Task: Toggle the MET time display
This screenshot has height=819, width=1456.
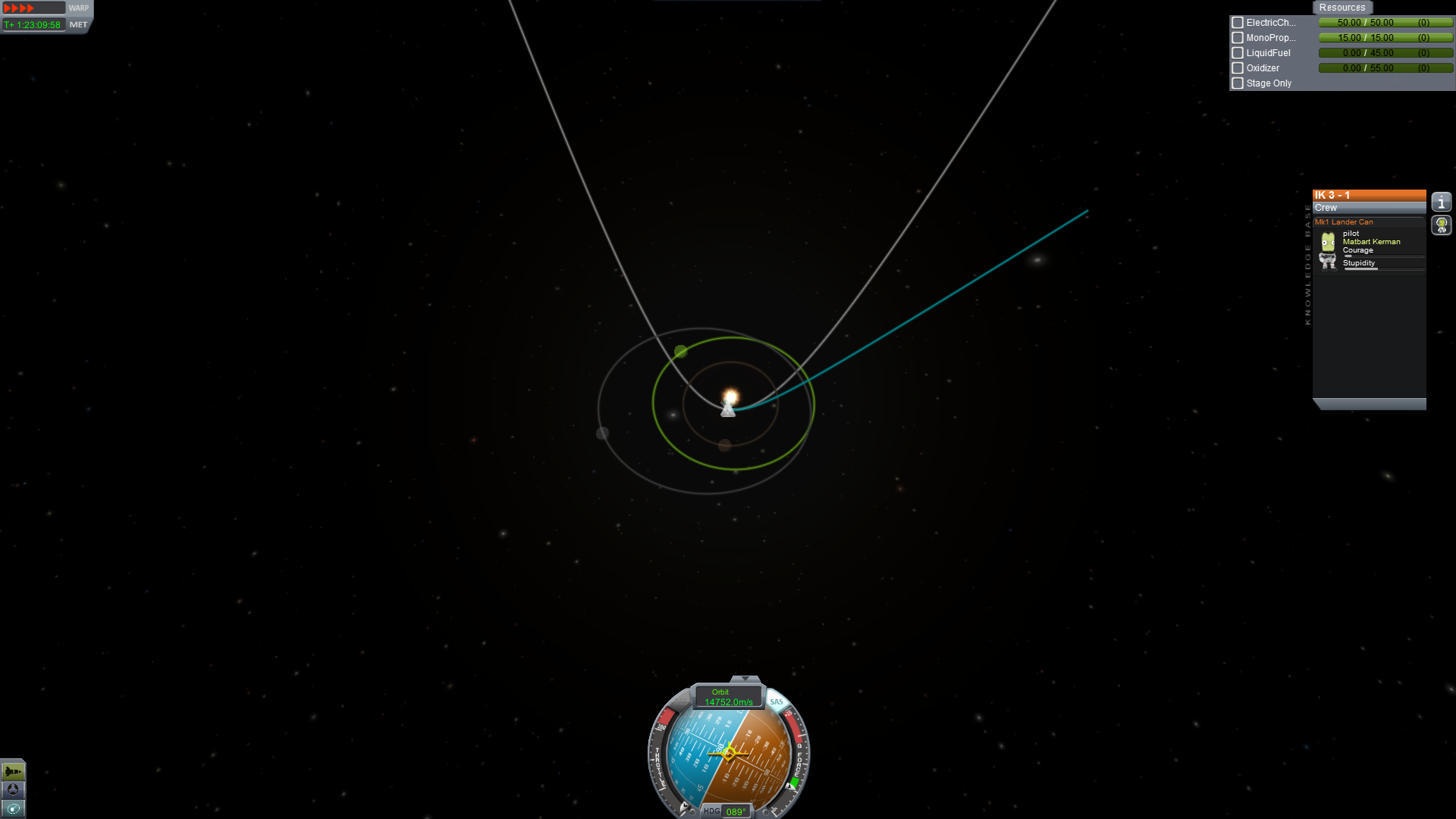Action: coord(78,25)
